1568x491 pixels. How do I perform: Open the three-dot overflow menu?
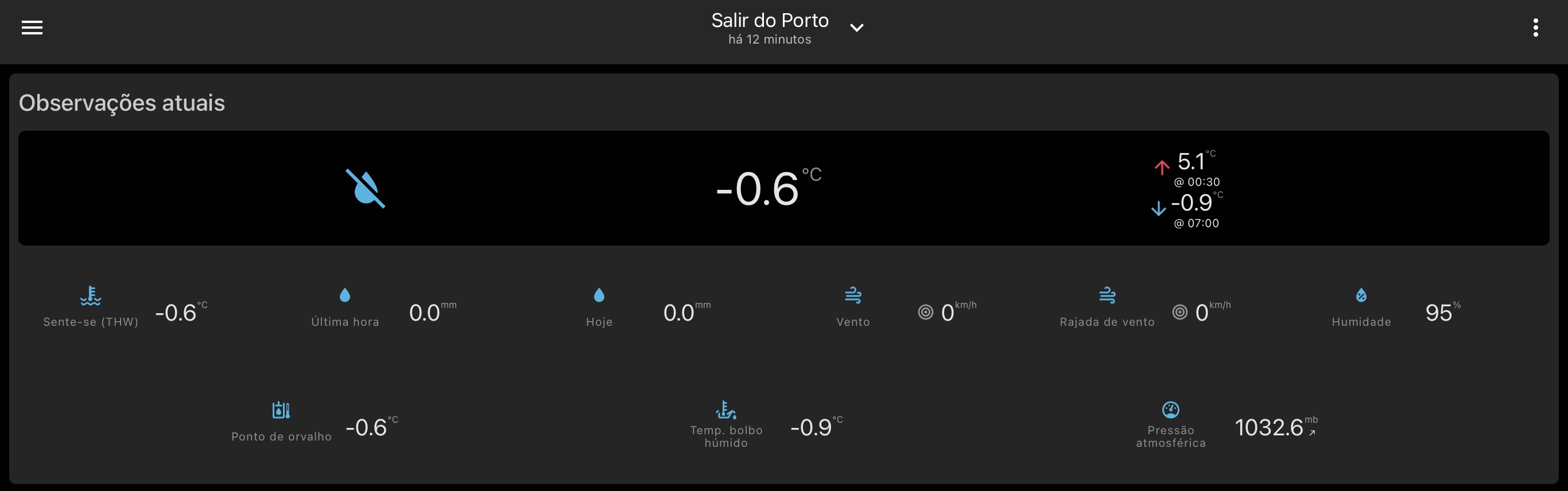pos(1535,28)
